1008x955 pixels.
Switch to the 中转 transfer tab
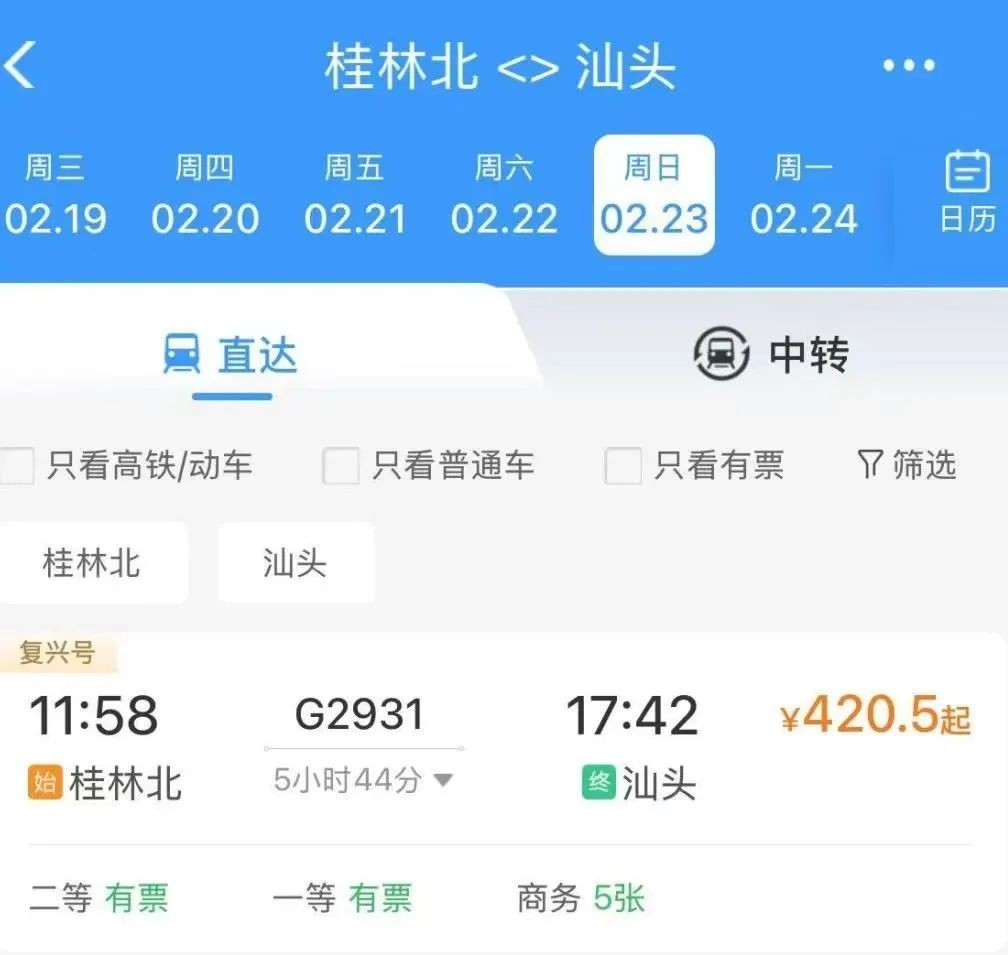click(x=771, y=354)
